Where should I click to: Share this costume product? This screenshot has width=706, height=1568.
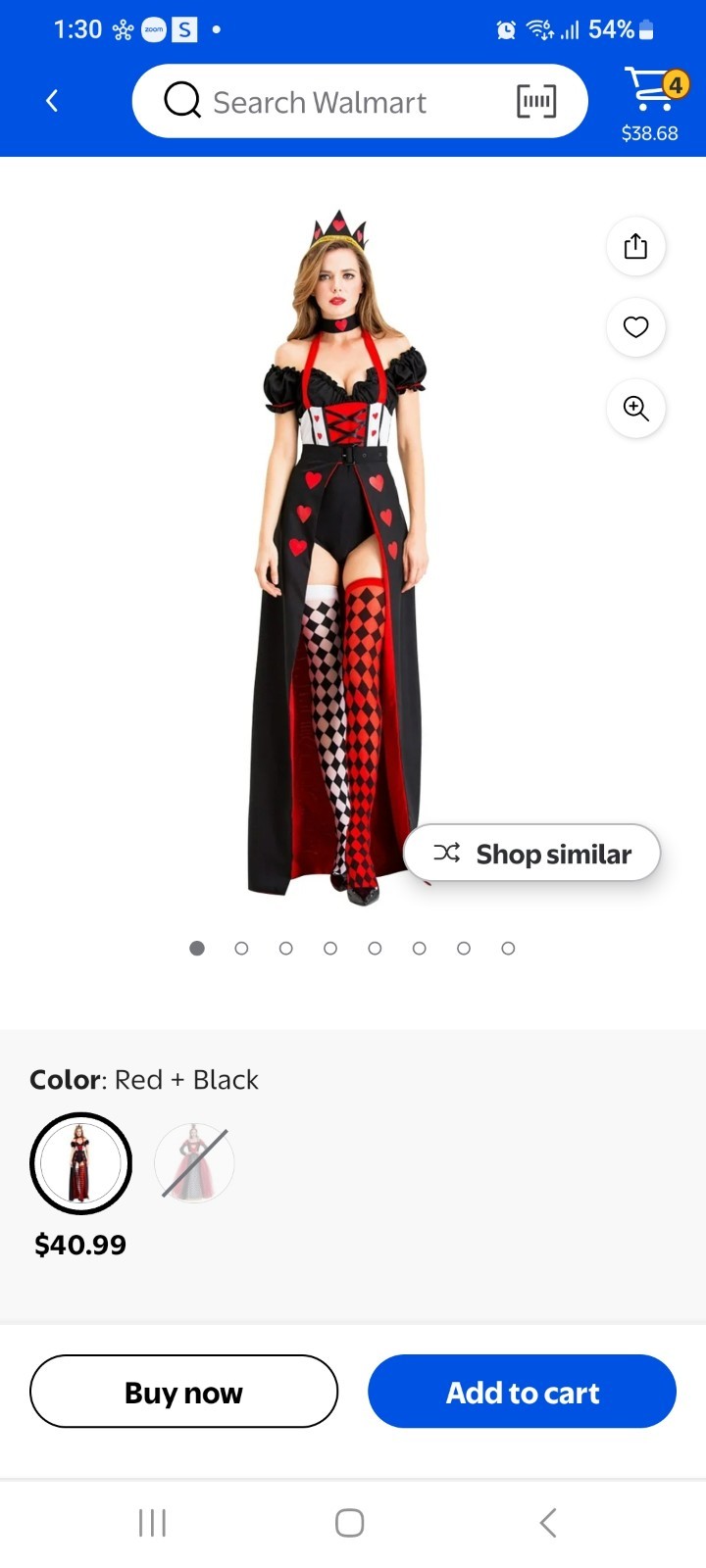pos(635,246)
